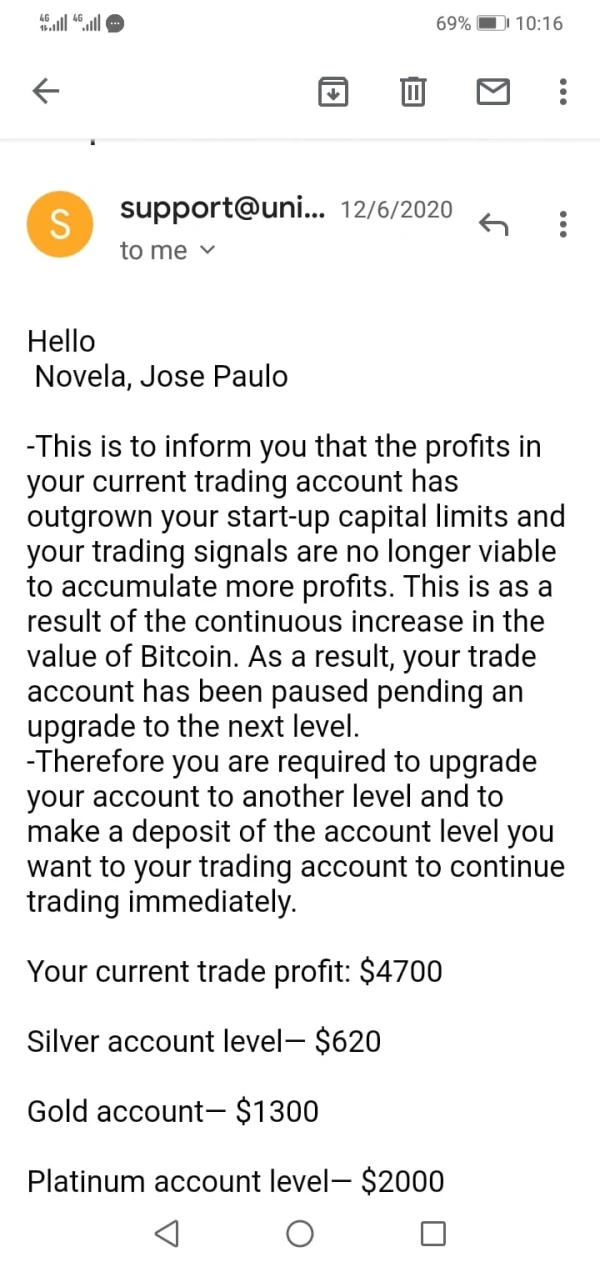Open the top bar overflow menu
The height and width of the screenshot is (1267, 600).
click(563, 92)
